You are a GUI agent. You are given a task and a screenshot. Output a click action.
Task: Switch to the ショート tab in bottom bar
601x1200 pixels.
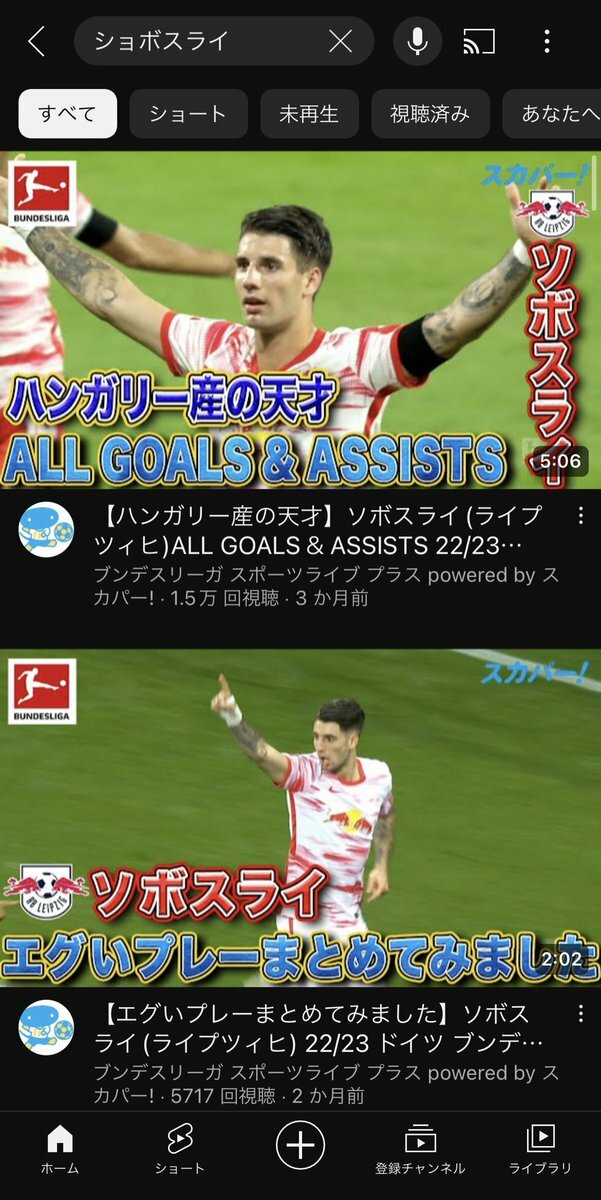pyautogui.click(x=180, y=1148)
